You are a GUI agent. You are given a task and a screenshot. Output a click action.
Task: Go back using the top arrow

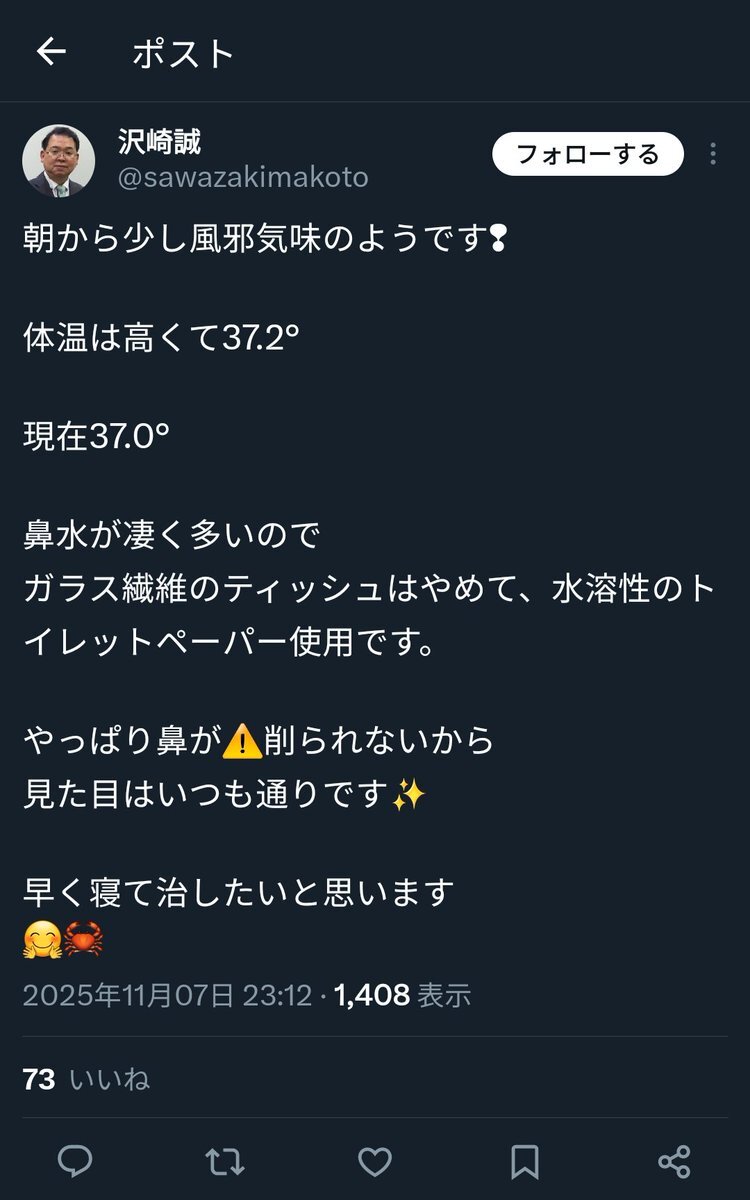(50, 52)
